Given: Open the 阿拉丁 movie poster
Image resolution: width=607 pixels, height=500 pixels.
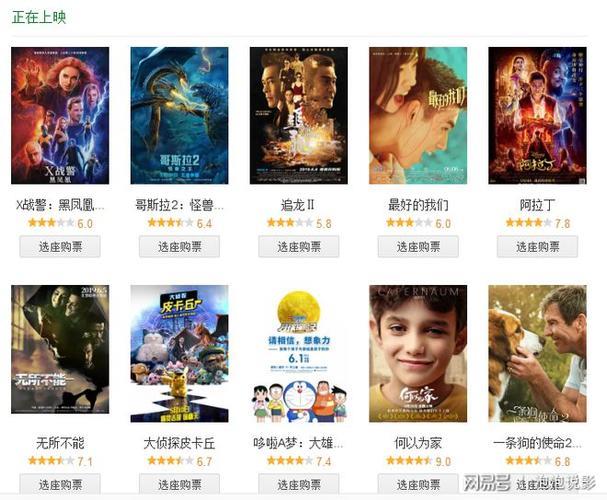Looking at the screenshot, I should 537,115.
